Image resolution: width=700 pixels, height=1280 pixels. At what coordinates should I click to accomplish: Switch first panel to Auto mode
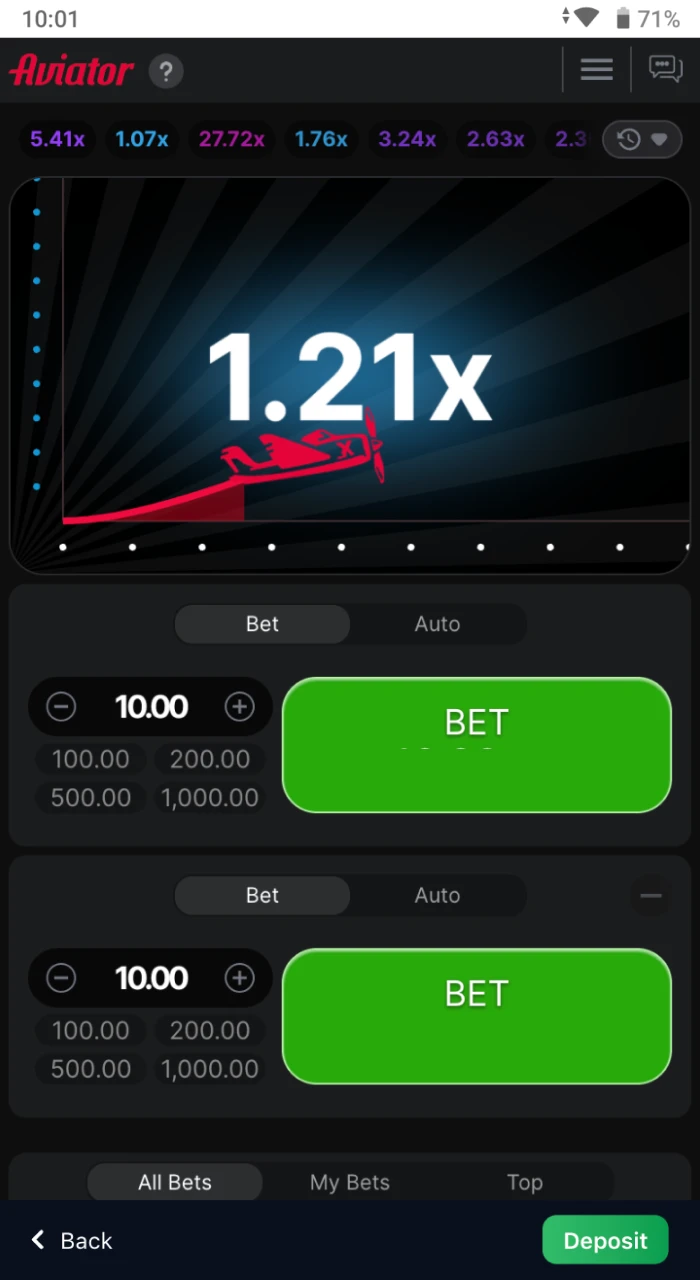point(437,624)
